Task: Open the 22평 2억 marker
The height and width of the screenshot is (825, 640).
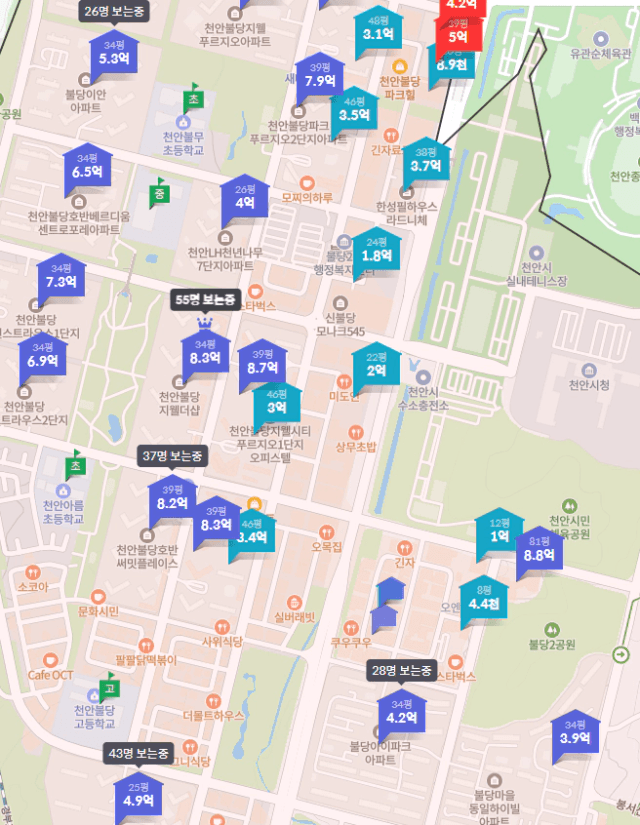Action: click(376, 366)
